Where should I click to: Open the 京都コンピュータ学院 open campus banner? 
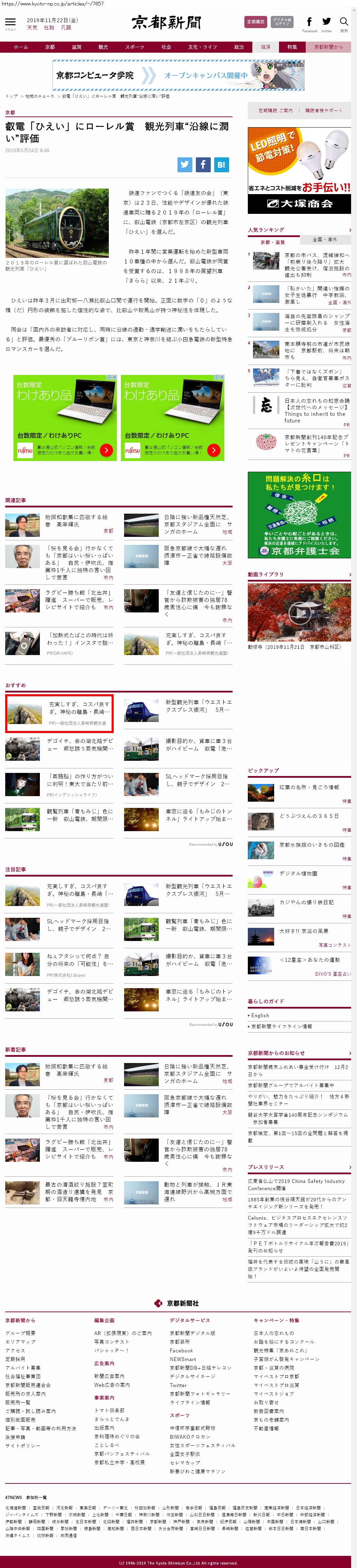(178, 76)
